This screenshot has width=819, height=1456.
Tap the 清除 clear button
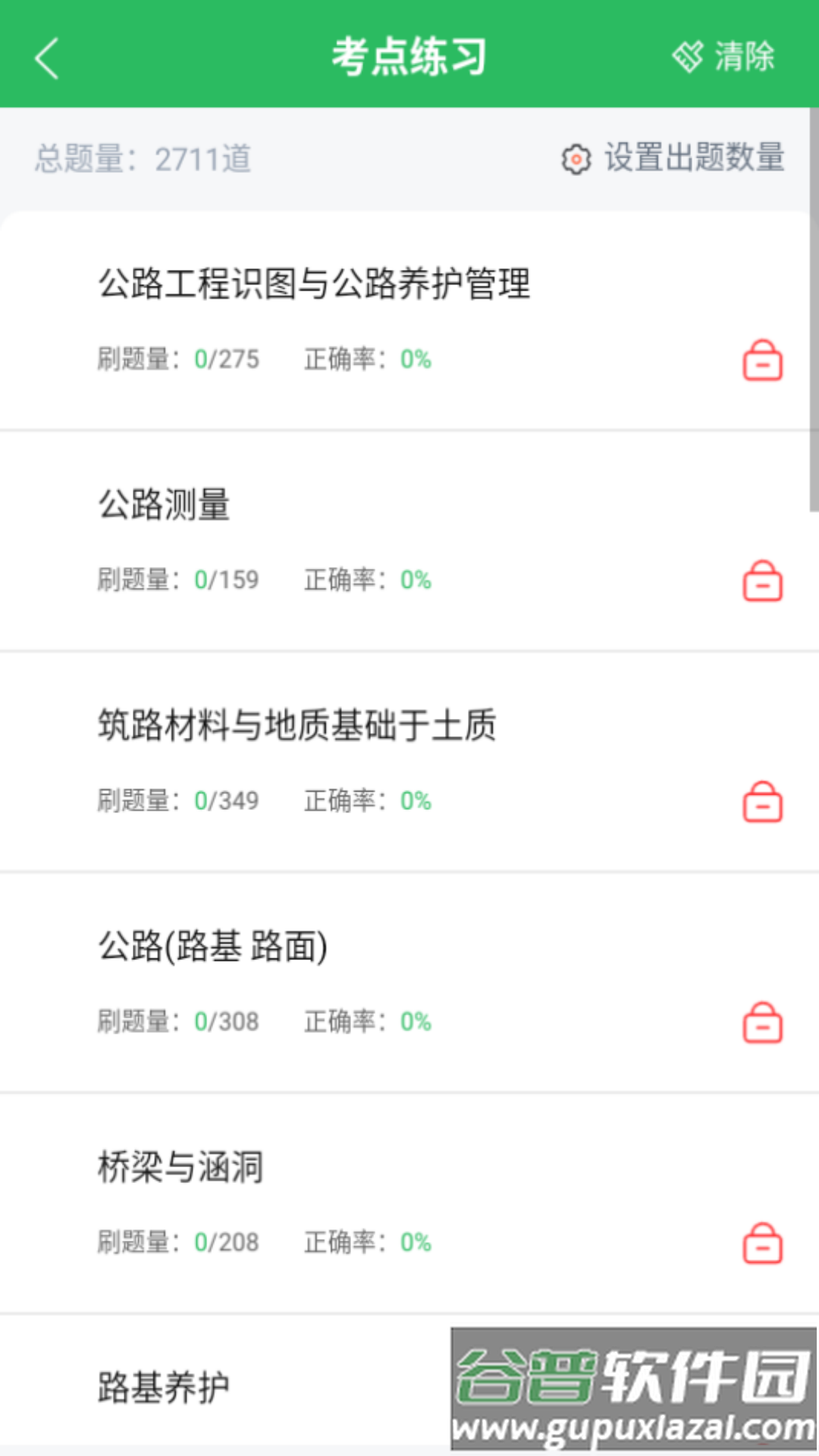(723, 57)
